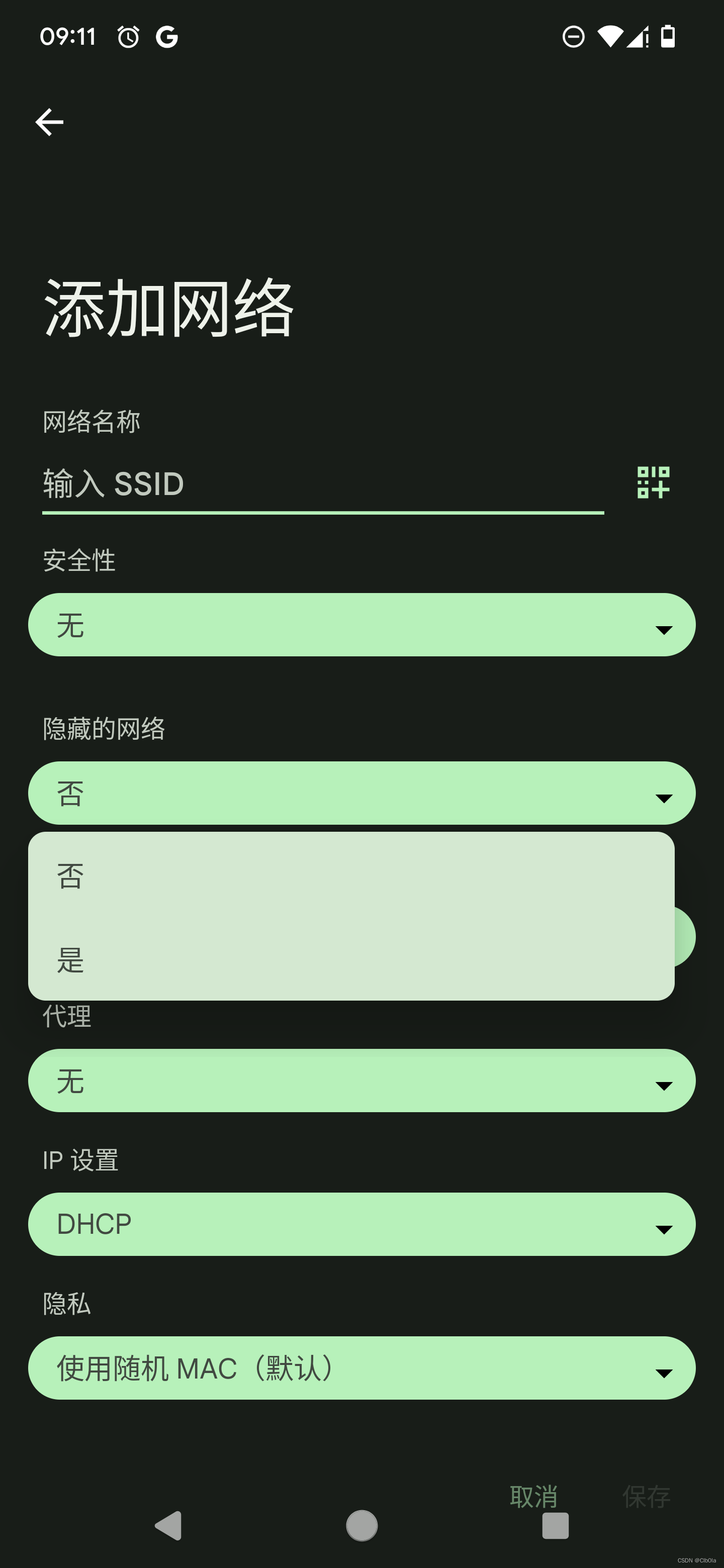Scan QR code to add network
Screen dimensions: 724x1568
[x=653, y=482]
